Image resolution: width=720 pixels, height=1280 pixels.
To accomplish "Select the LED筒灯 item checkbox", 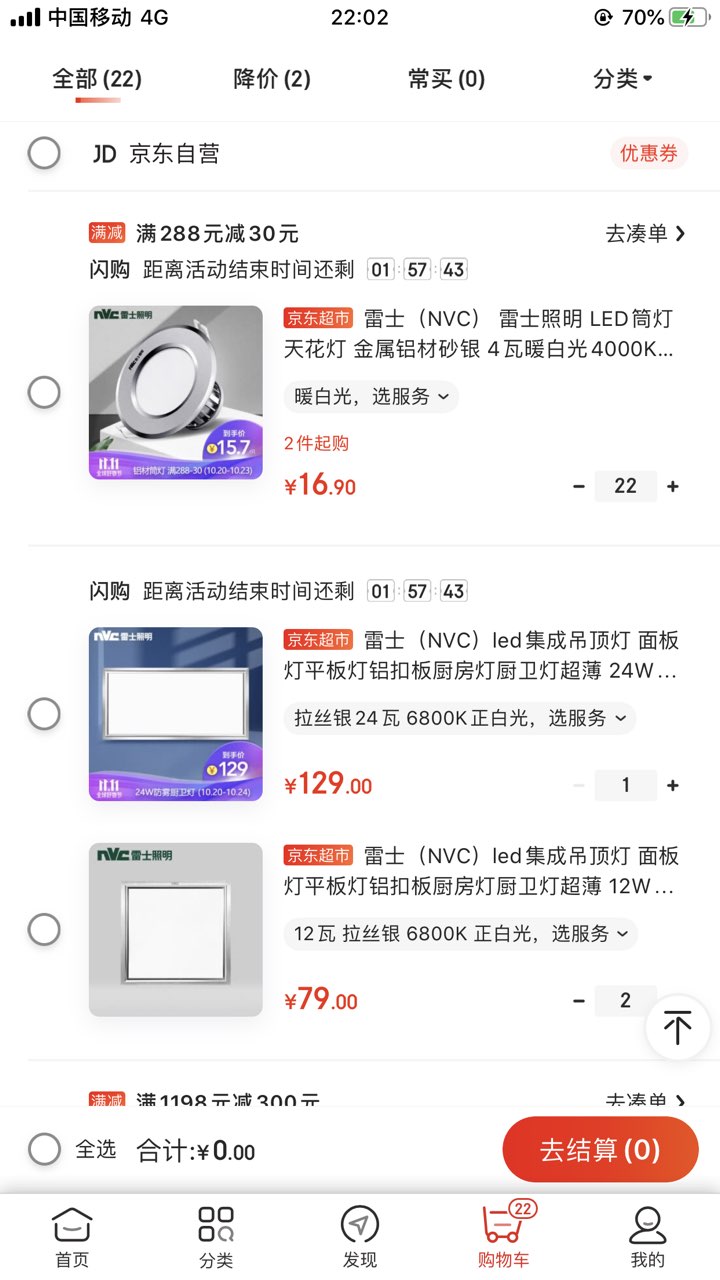I will pyautogui.click(x=44, y=392).
